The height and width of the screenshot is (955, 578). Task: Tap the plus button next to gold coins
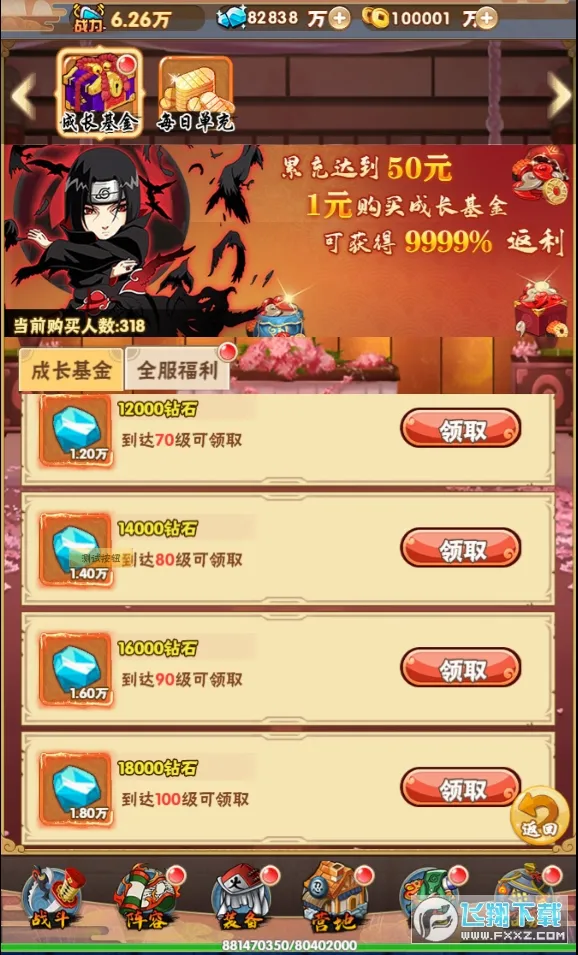click(486, 19)
